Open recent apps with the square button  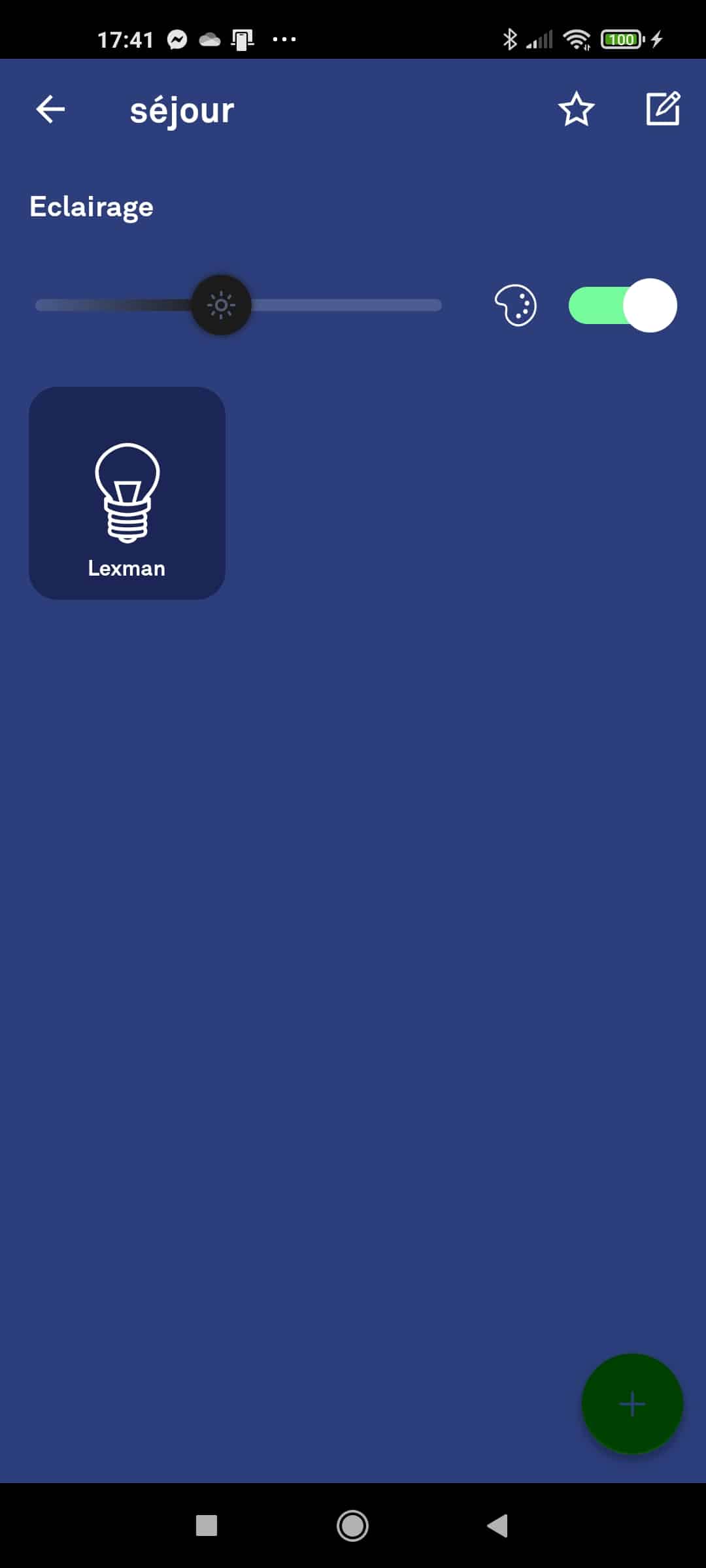207,1526
